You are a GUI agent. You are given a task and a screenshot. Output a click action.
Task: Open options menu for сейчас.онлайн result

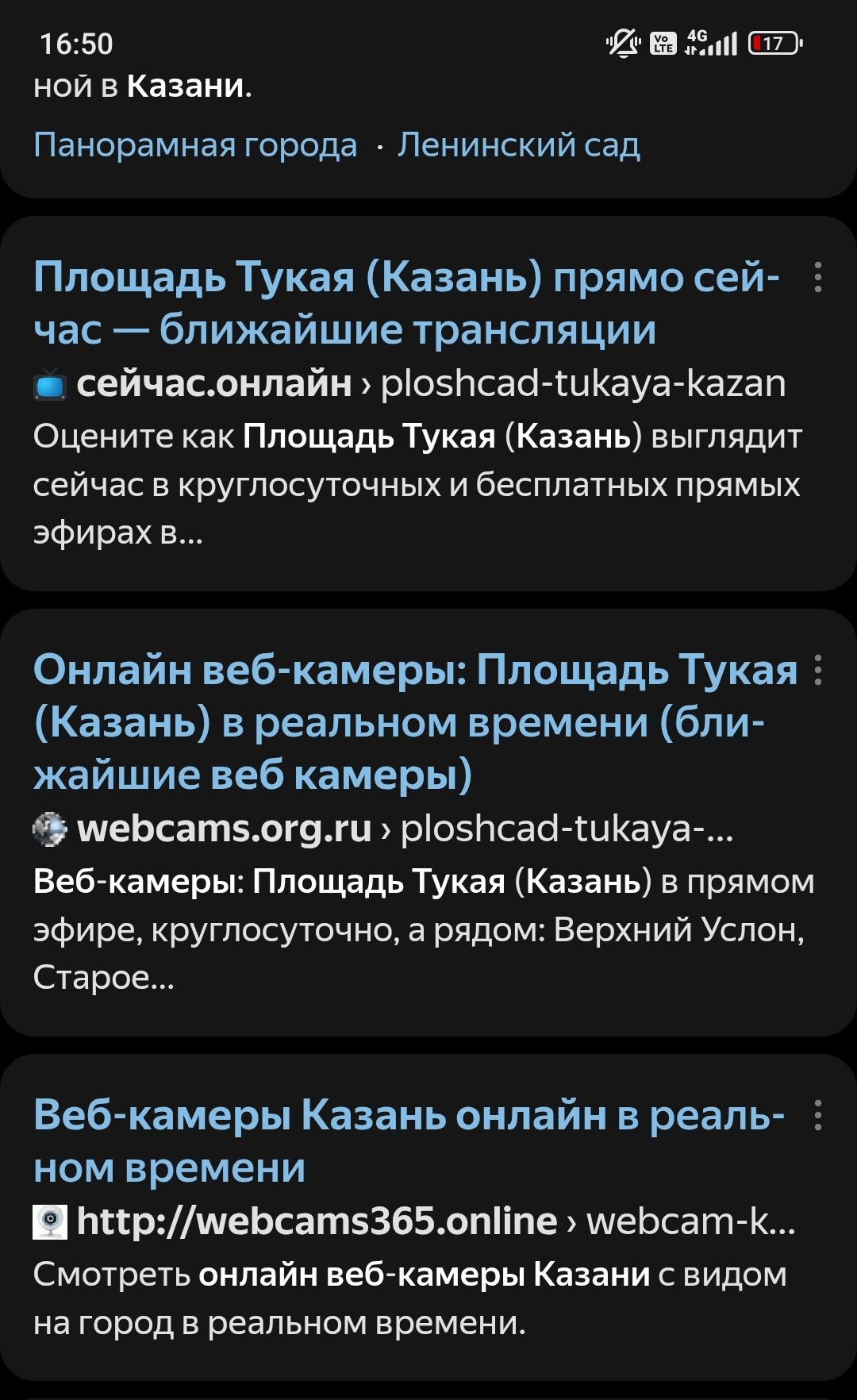pos(818,278)
